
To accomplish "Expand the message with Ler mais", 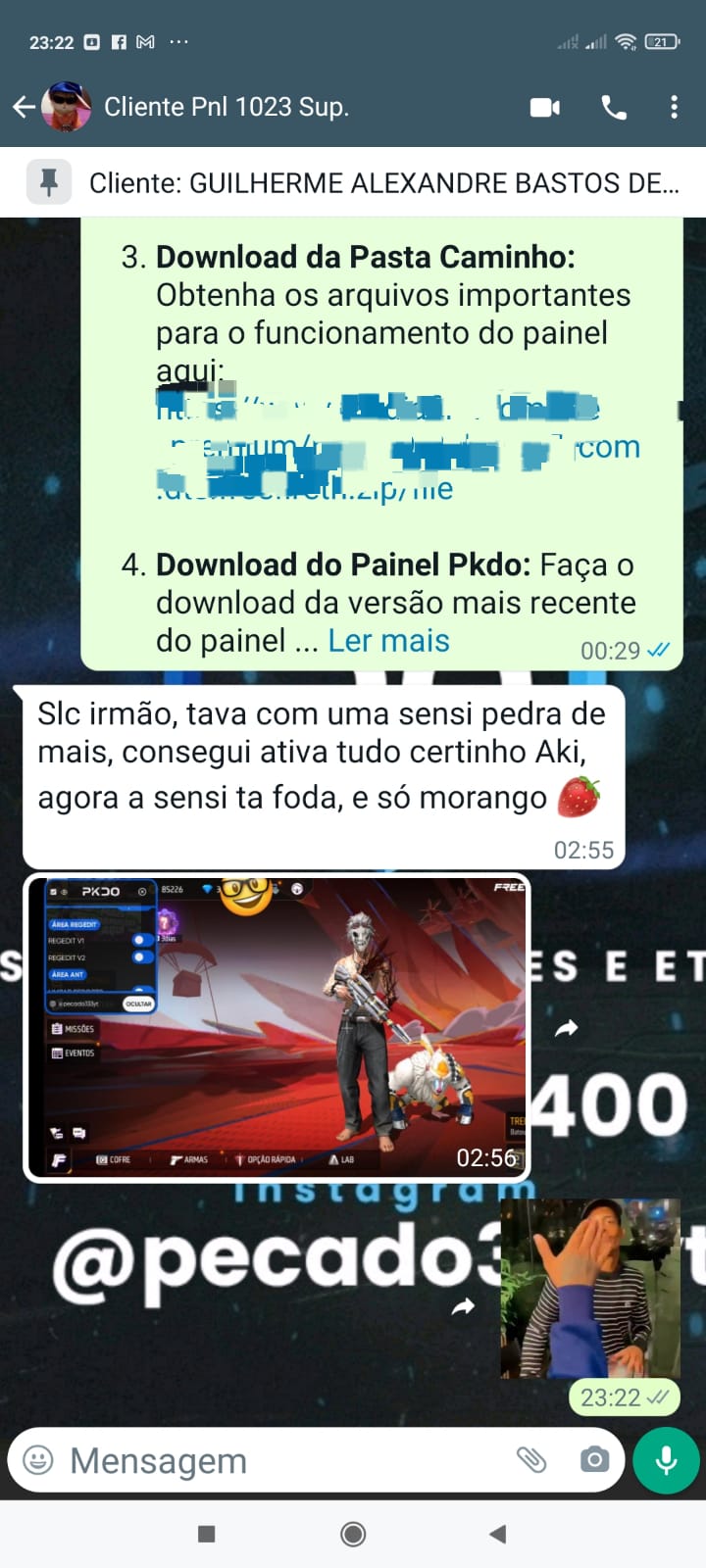I will [x=388, y=641].
